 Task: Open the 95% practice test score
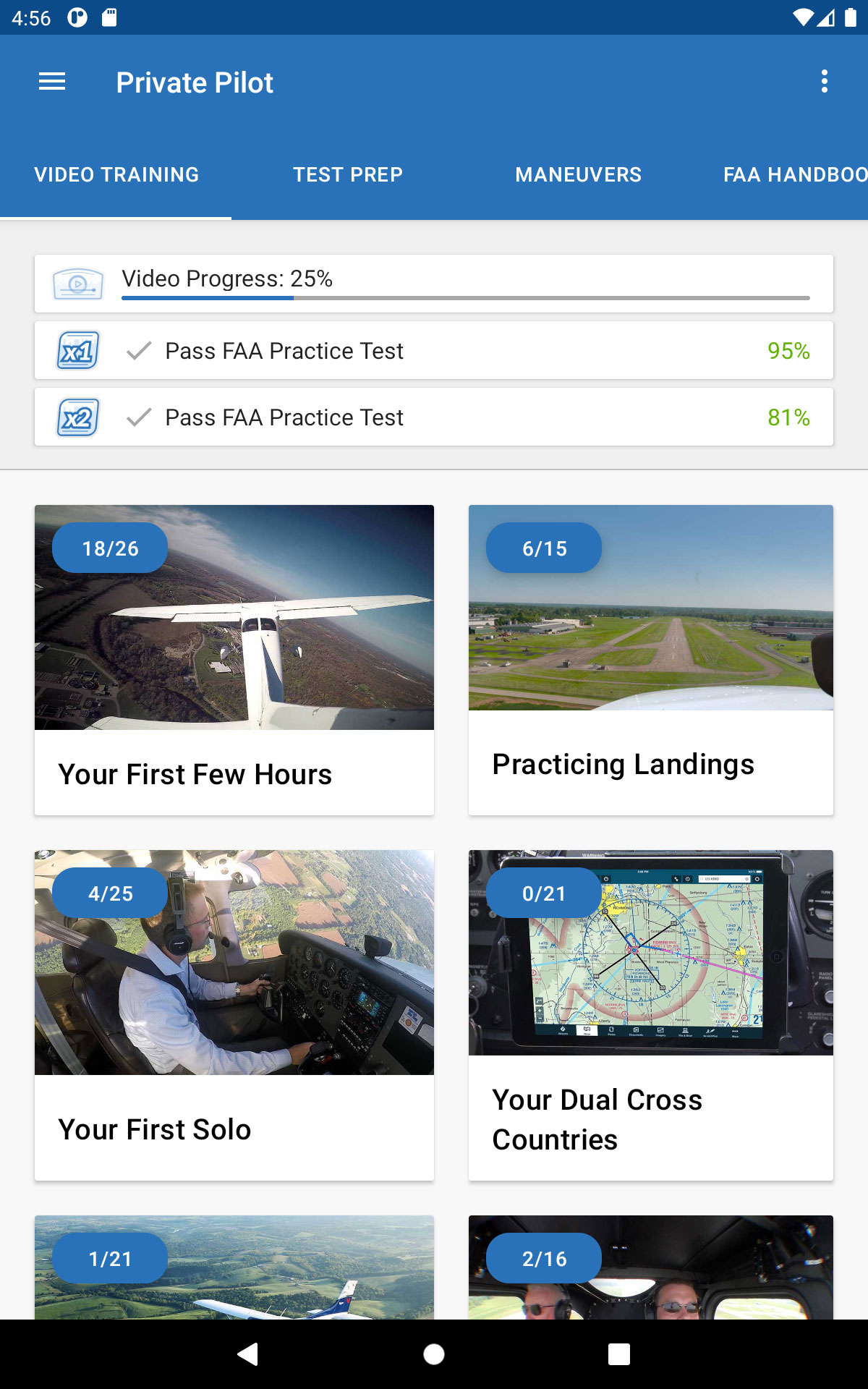pos(787,350)
